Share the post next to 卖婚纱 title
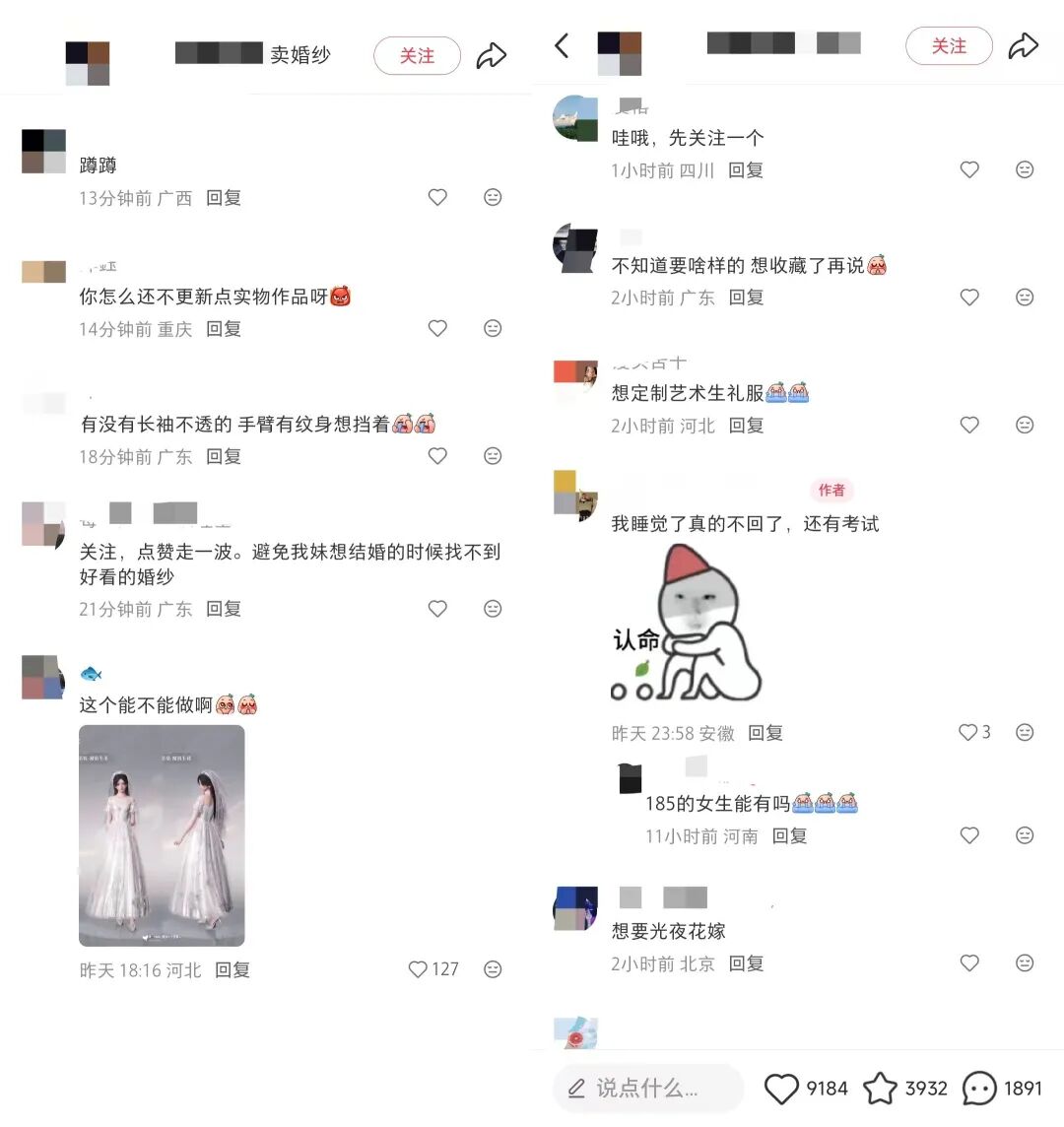 click(491, 56)
